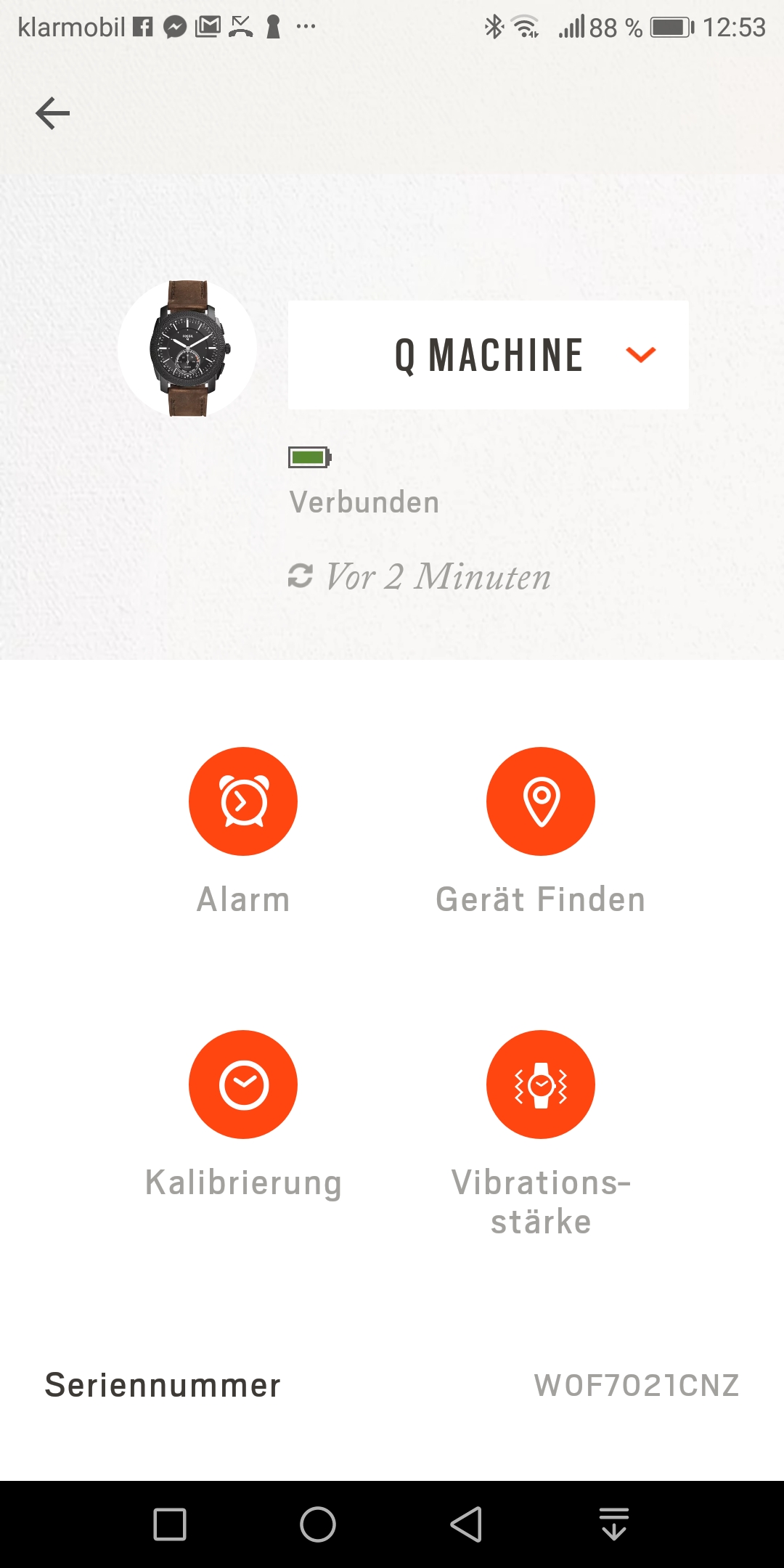Open the Alarm settings
The width and height of the screenshot is (784, 1568).
click(243, 801)
